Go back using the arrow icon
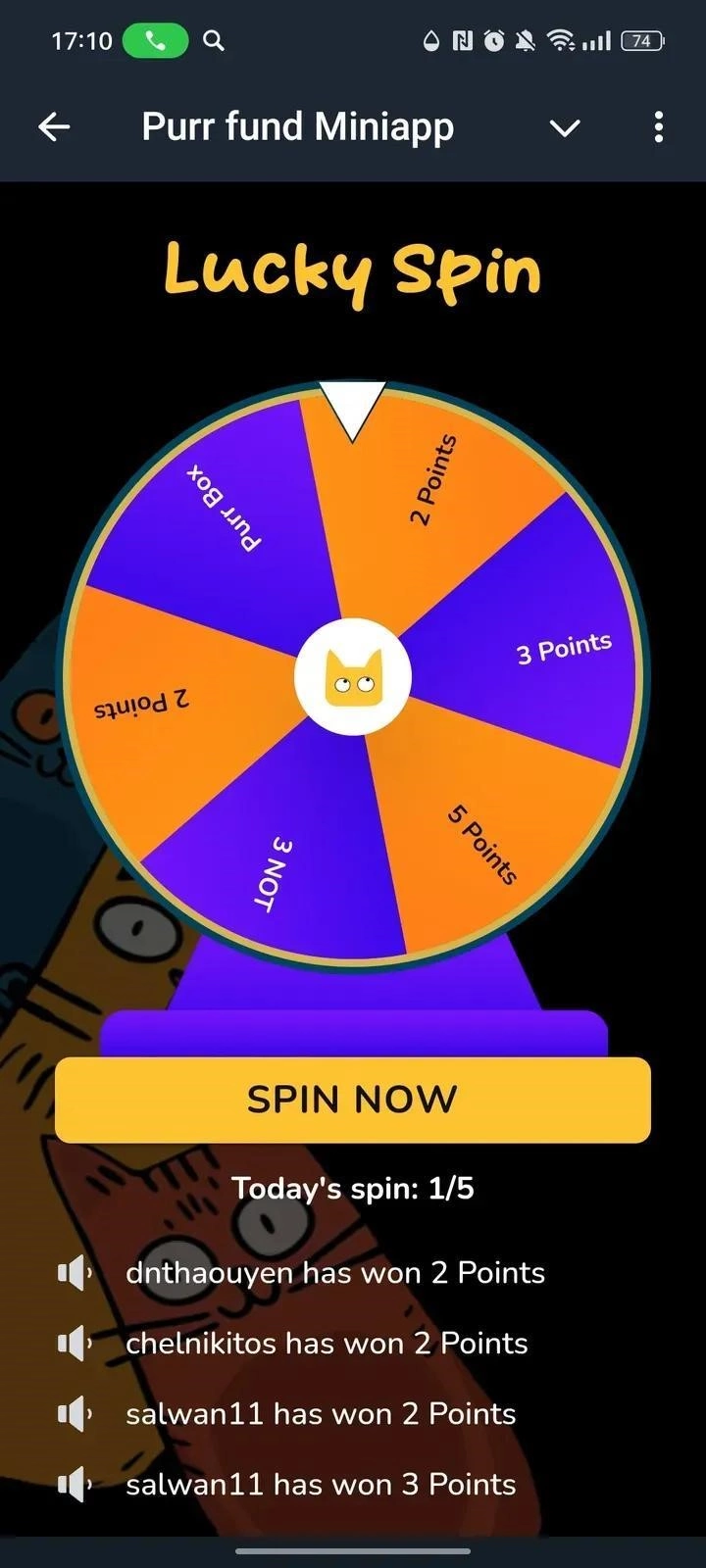 click(x=54, y=126)
